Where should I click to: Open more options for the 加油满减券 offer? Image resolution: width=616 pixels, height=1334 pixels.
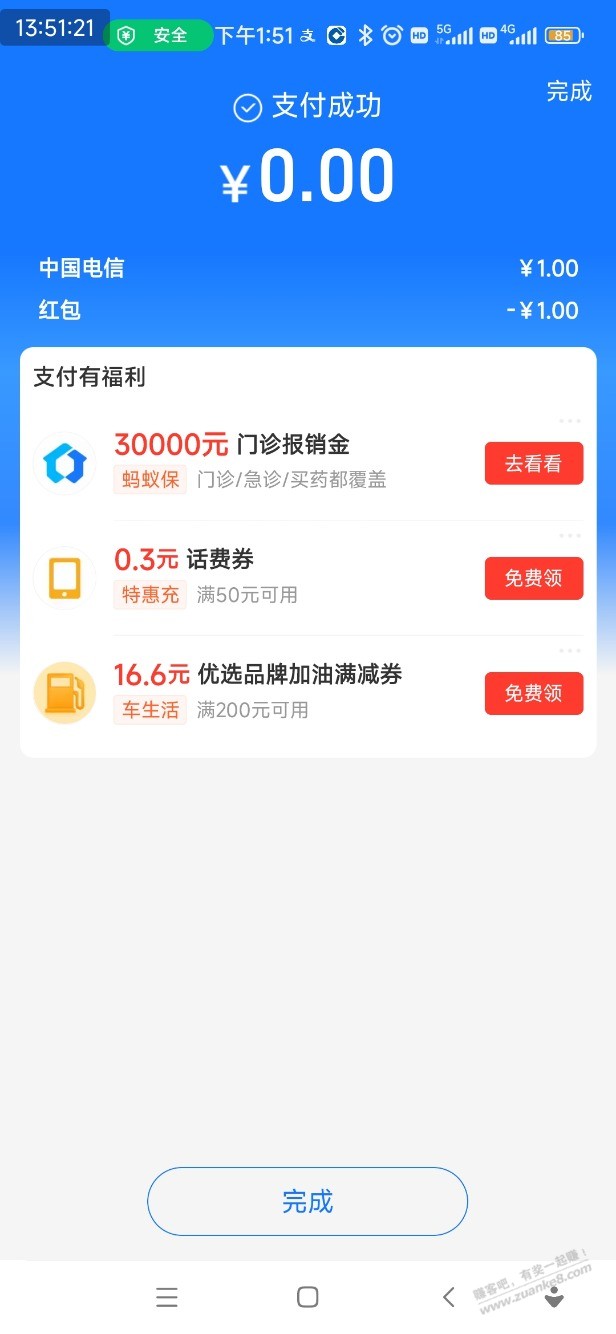570,651
